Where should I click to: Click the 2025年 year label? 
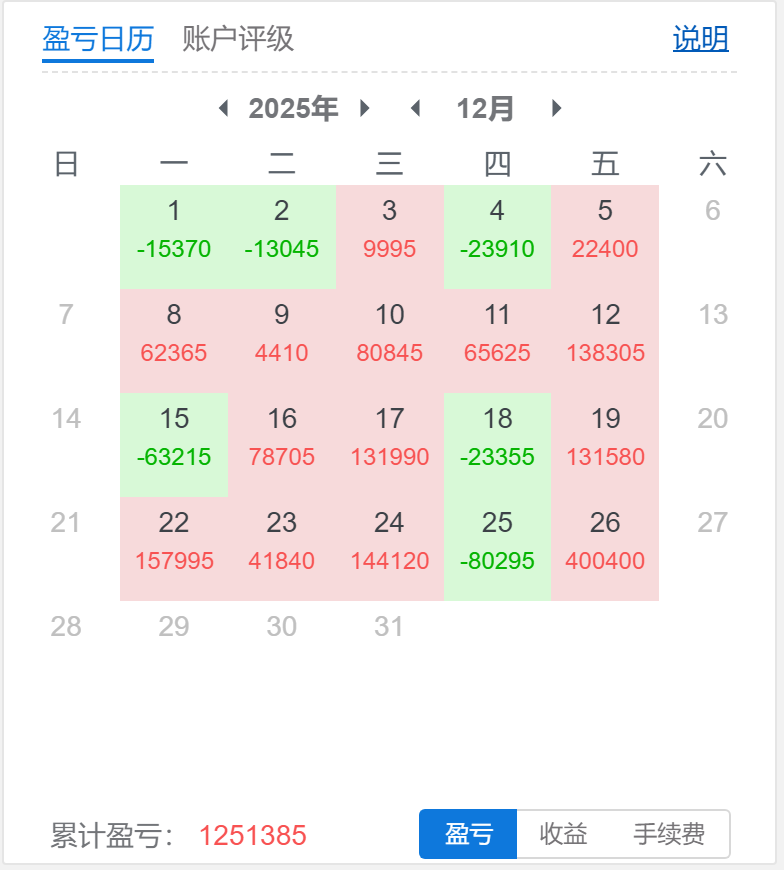(x=294, y=109)
